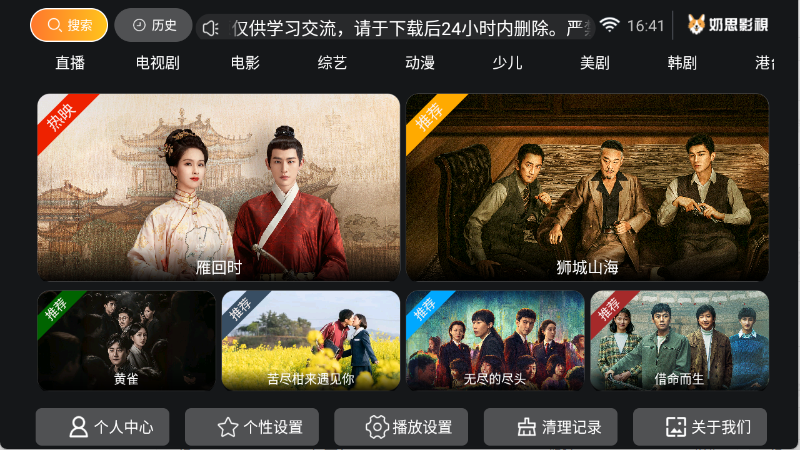
Task: Go to the 综艺 tab
Action: point(332,63)
